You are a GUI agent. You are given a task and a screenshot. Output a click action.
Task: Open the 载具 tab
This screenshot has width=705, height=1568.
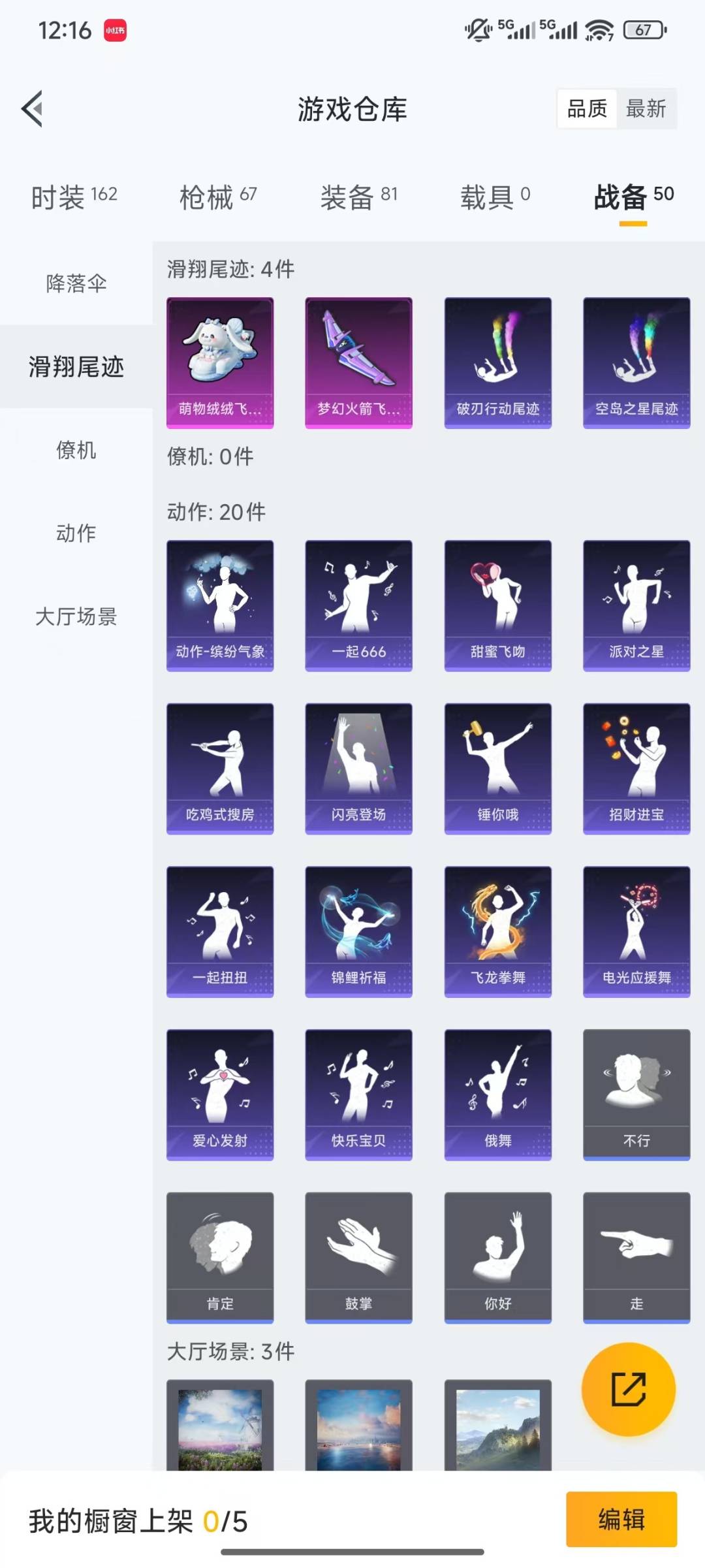495,197
